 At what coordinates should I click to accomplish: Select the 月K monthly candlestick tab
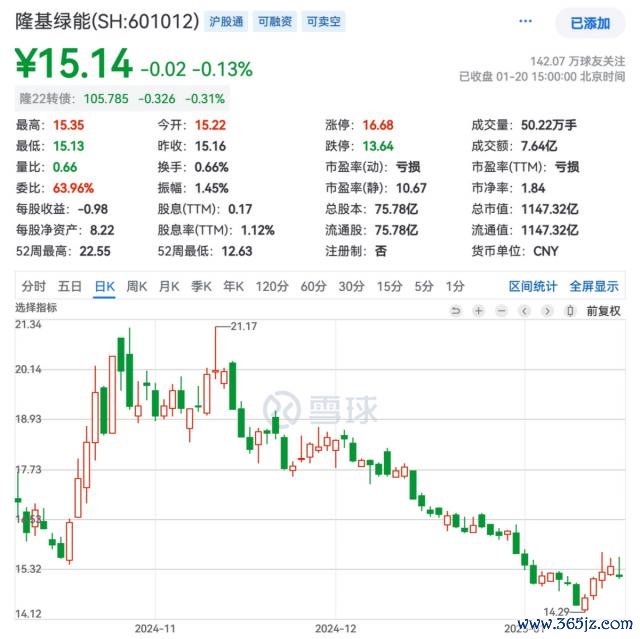[169, 286]
